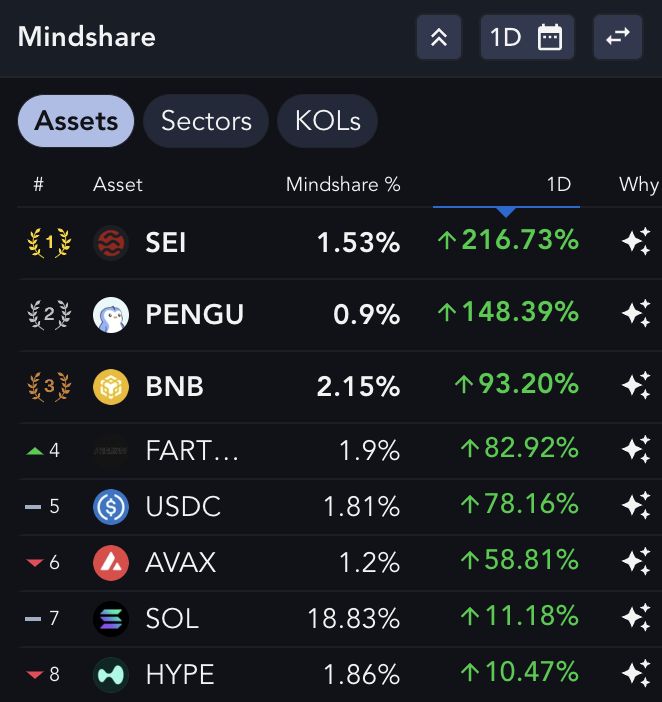Show why BNB is trending
Image resolution: width=662 pixels, height=702 pixels.
[x=636, y=386]
